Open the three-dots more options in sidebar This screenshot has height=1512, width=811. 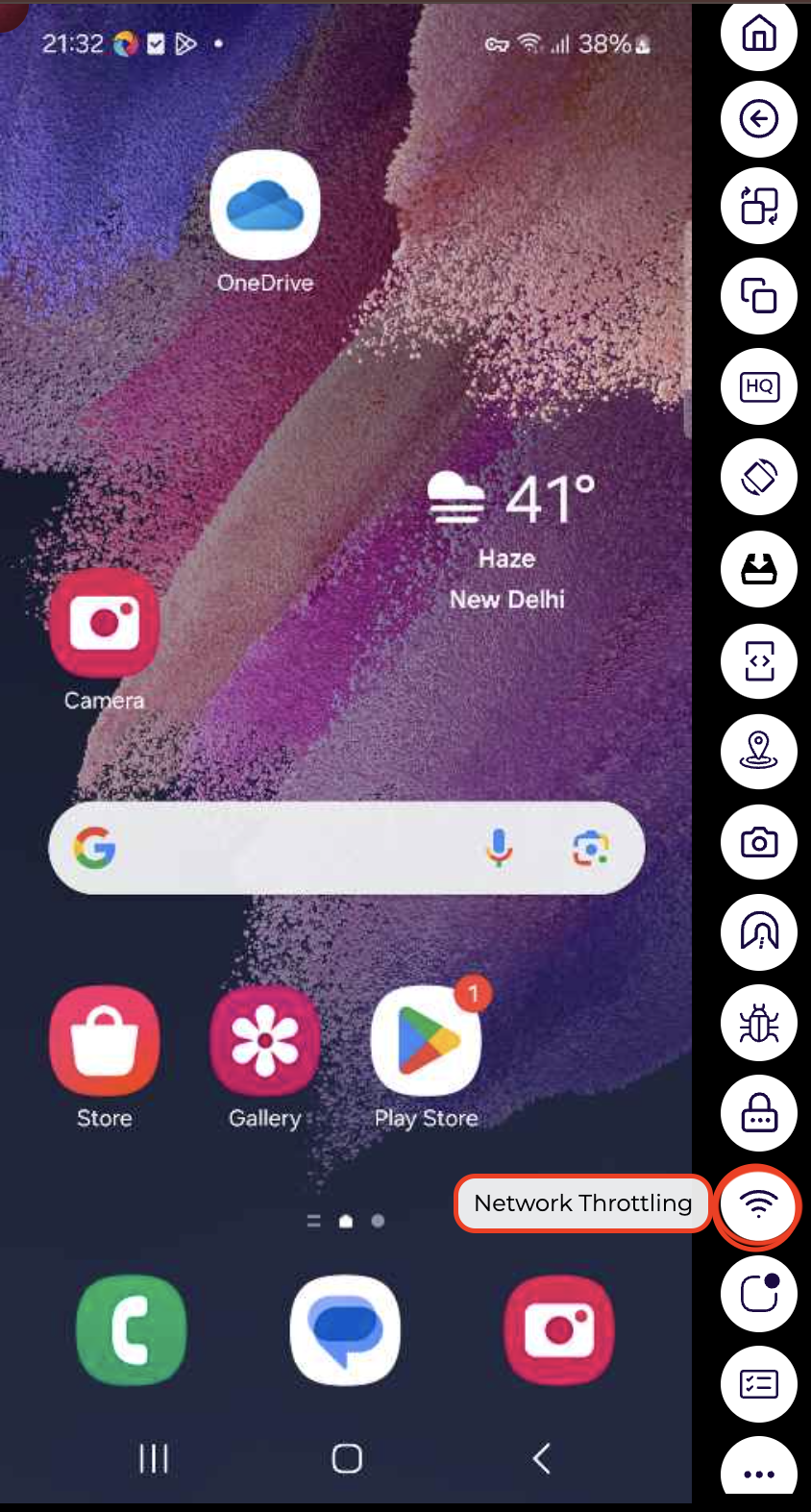759,1473
